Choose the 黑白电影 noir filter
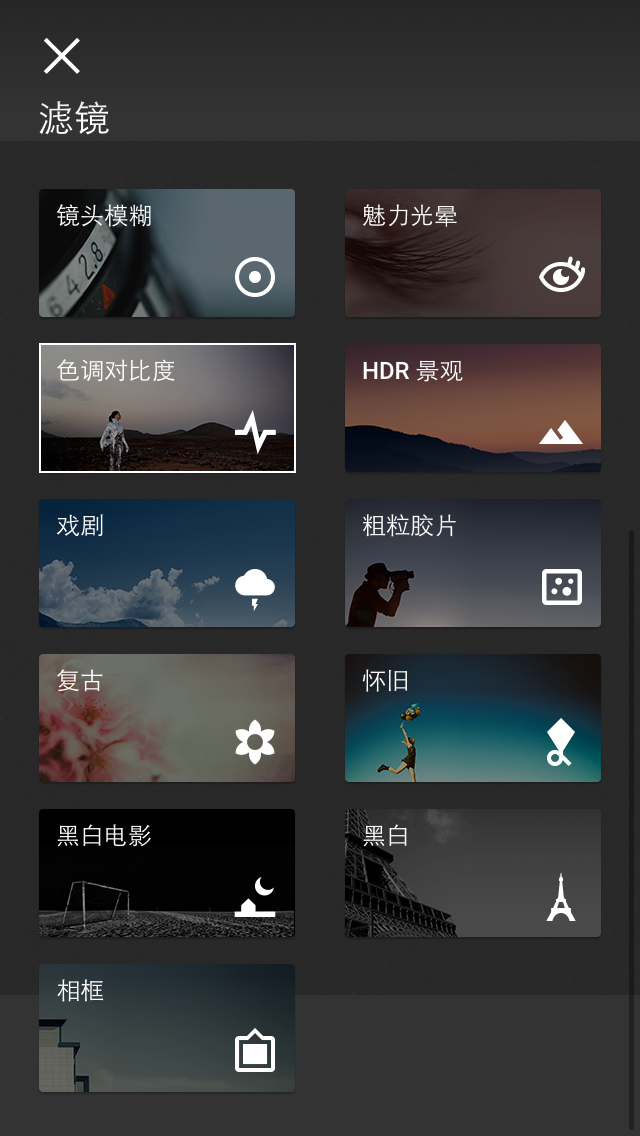This screenshot has width=640, height=1136. click(167, 873)
